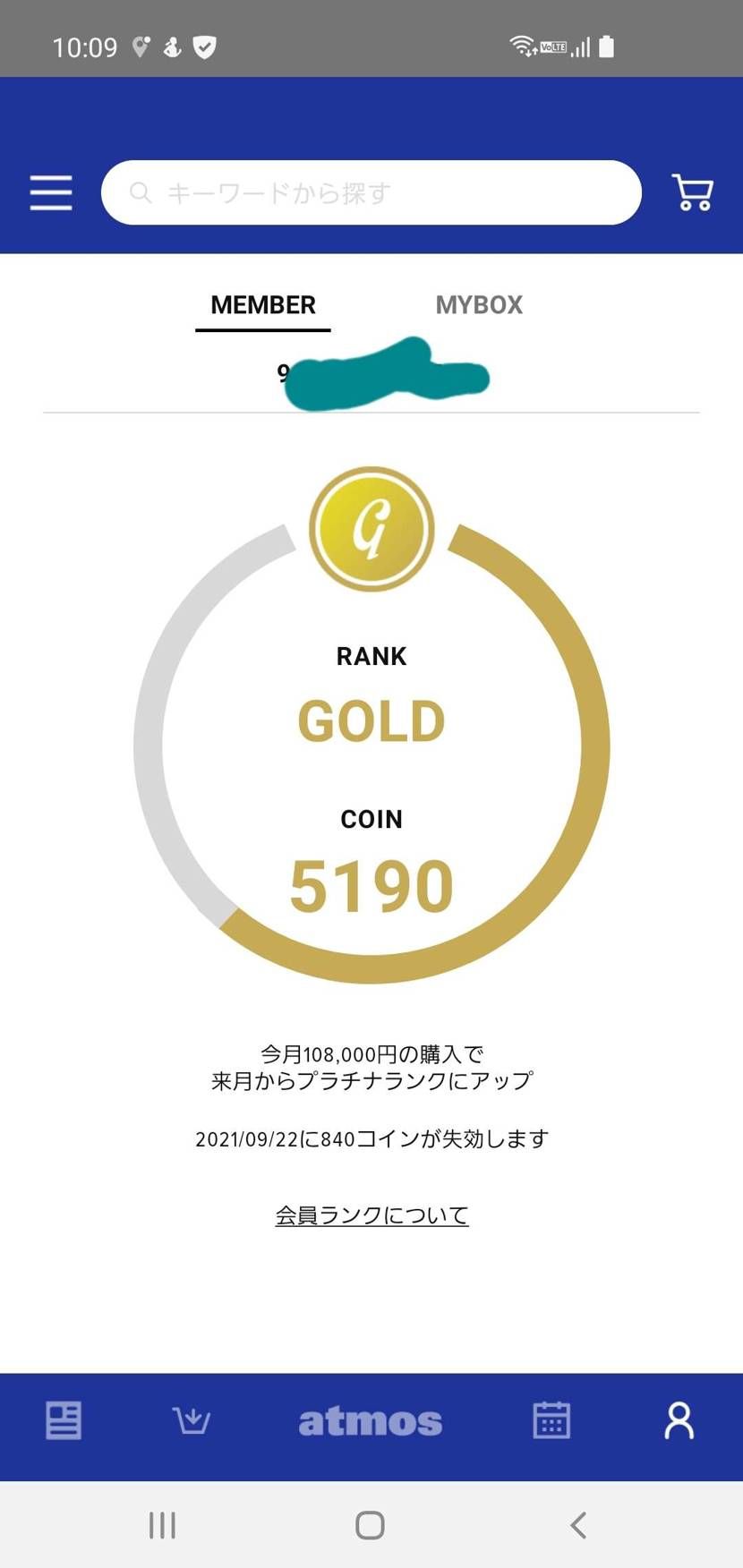Open the shopping cart

[x=692, y=192]
